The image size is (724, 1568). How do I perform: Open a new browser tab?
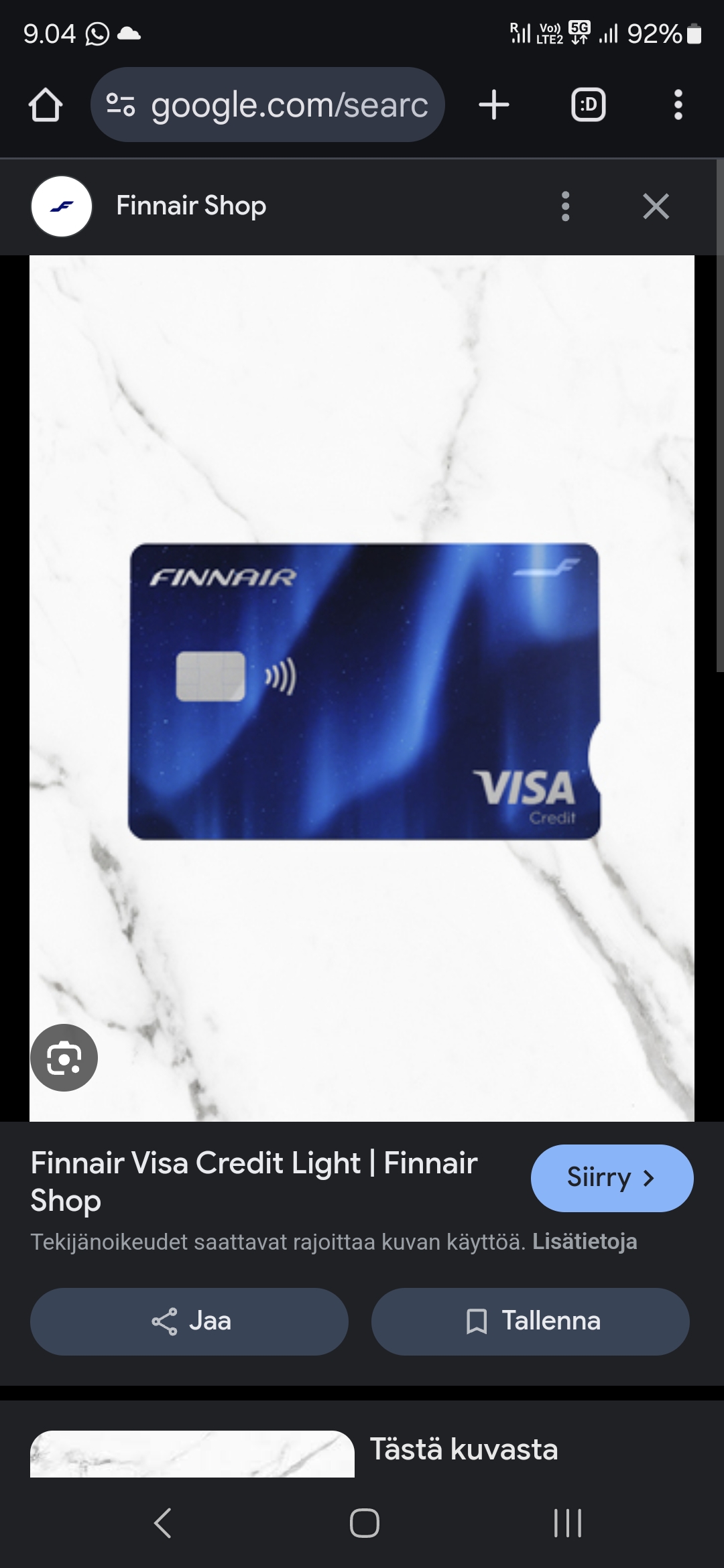point(494,105)
